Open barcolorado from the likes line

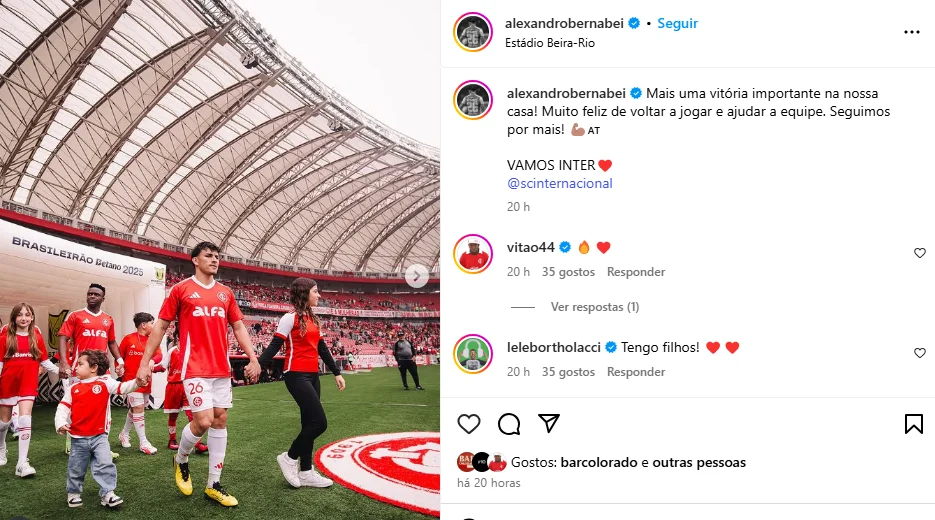tap(598, 462)
